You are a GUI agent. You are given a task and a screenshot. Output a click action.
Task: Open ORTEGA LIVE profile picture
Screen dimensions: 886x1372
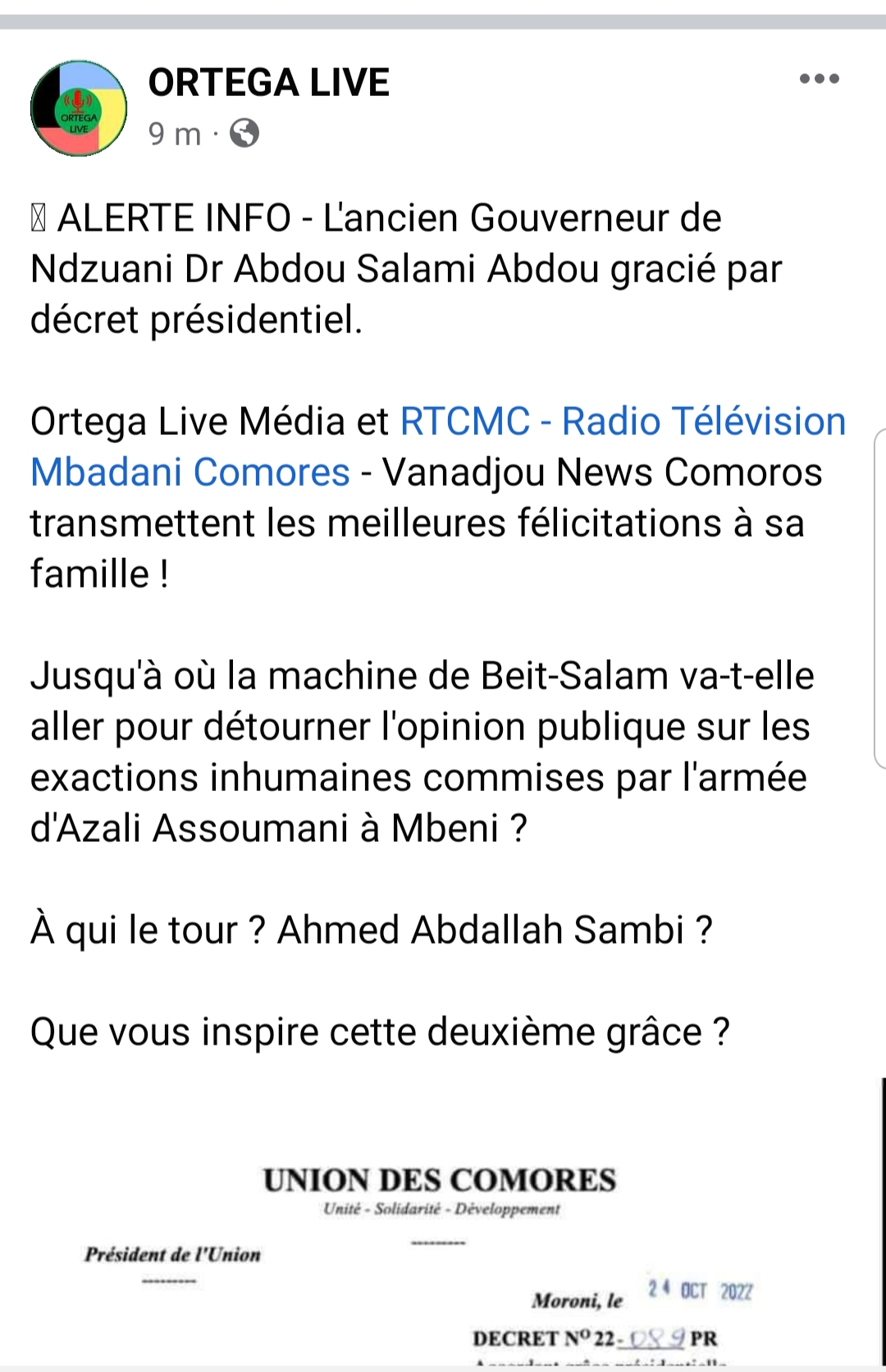click(79, 108)
